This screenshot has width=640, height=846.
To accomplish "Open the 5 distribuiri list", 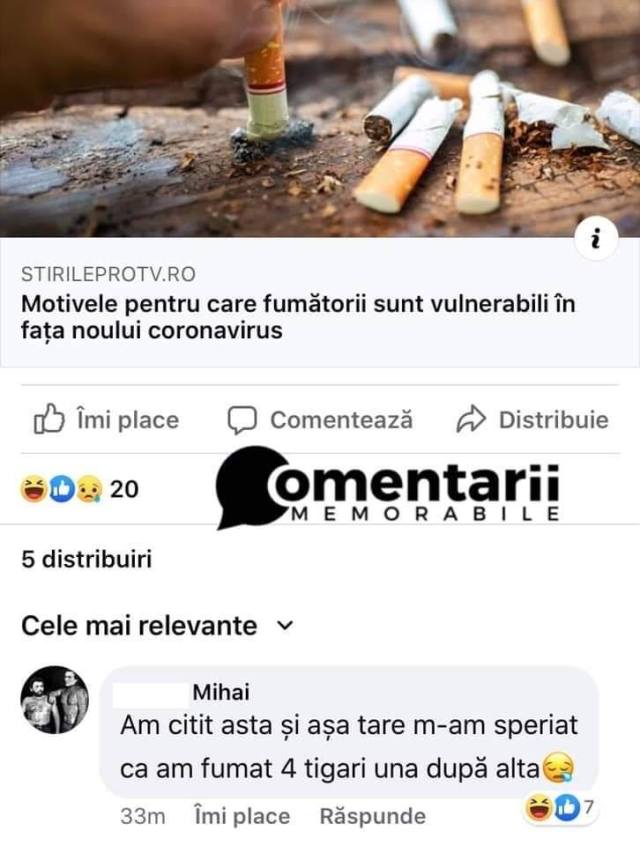I will tap(86, 559).
